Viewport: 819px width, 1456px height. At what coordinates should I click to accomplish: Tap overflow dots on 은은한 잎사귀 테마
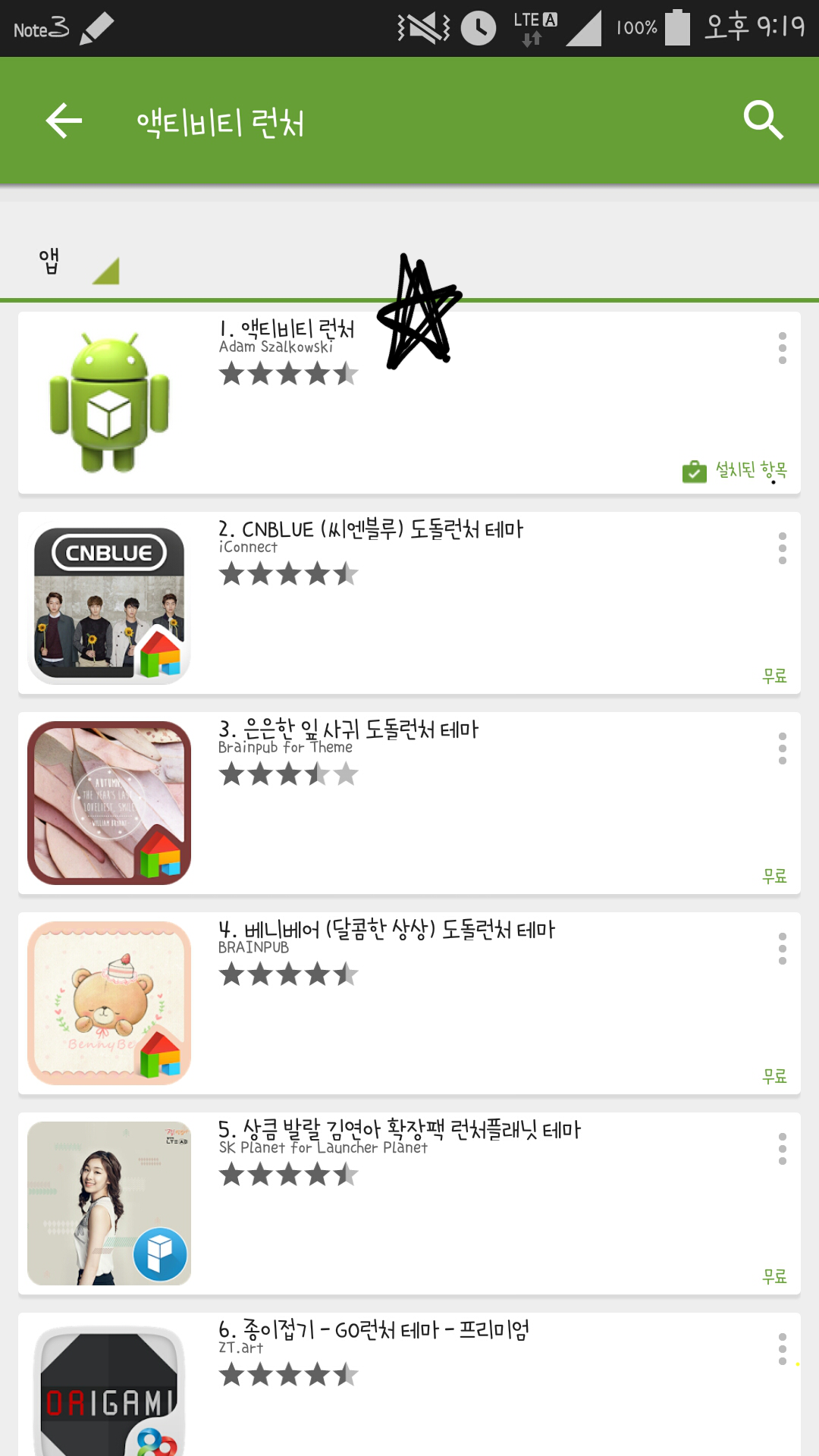pyautogui.click(x=782, y=748)
